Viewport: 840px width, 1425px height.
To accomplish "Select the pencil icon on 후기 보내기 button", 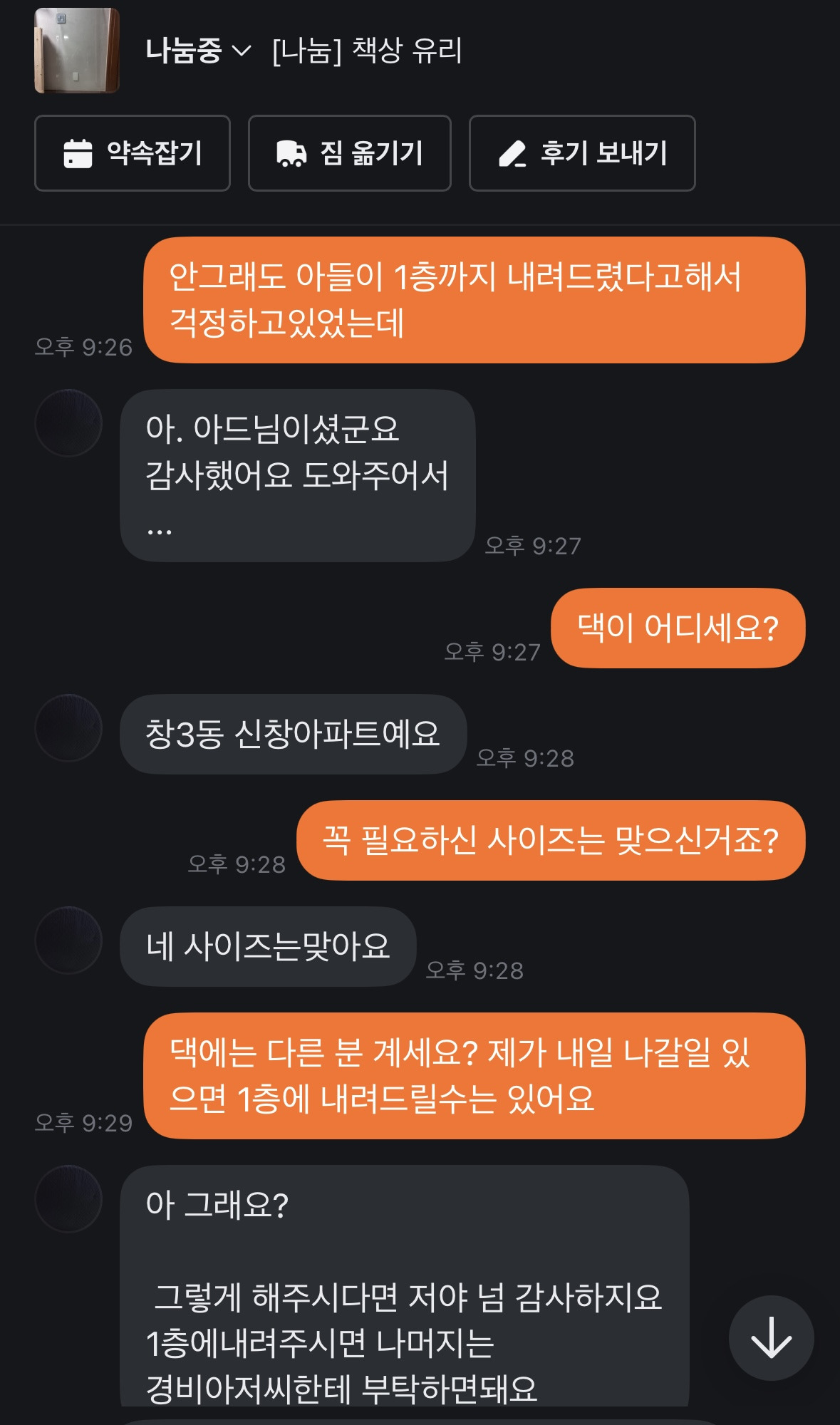I will click(514, 154).
